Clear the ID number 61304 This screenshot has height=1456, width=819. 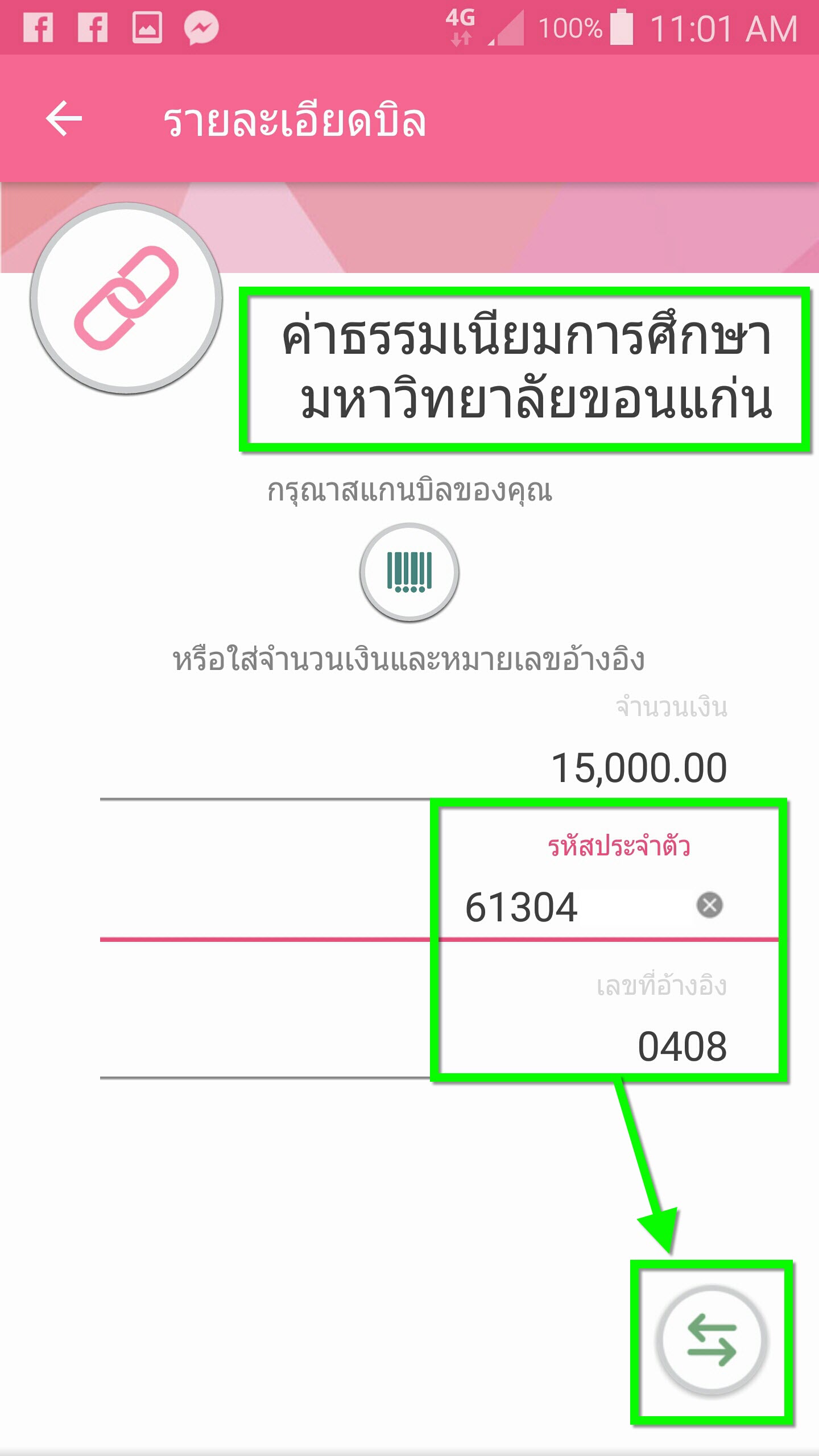(x=709, y=905)
